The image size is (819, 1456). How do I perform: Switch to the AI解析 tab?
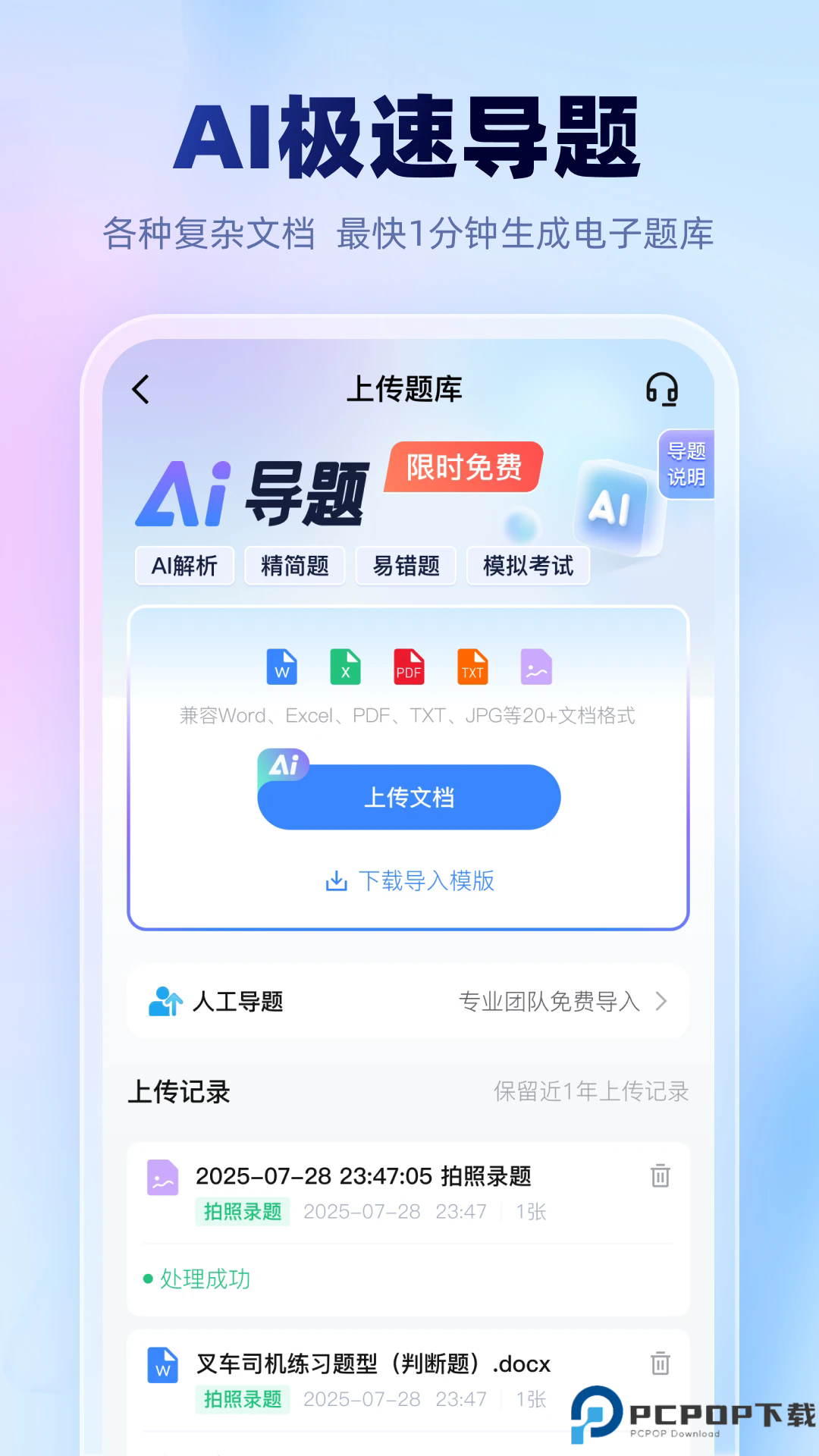point(185,566)
